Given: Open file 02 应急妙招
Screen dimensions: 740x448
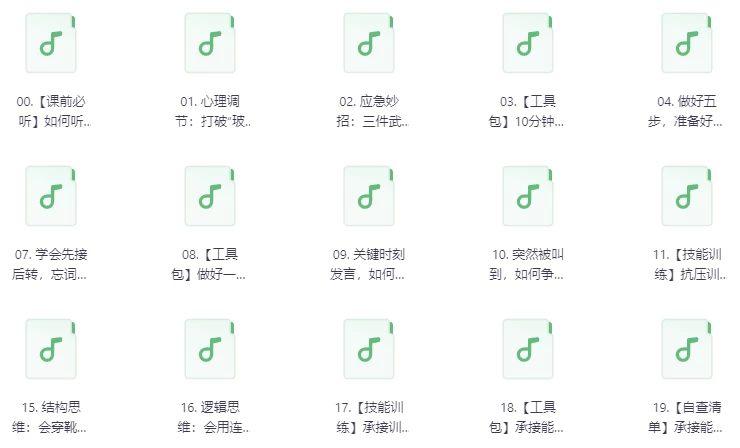Looking at the screenshot, I should click(369, 44).
